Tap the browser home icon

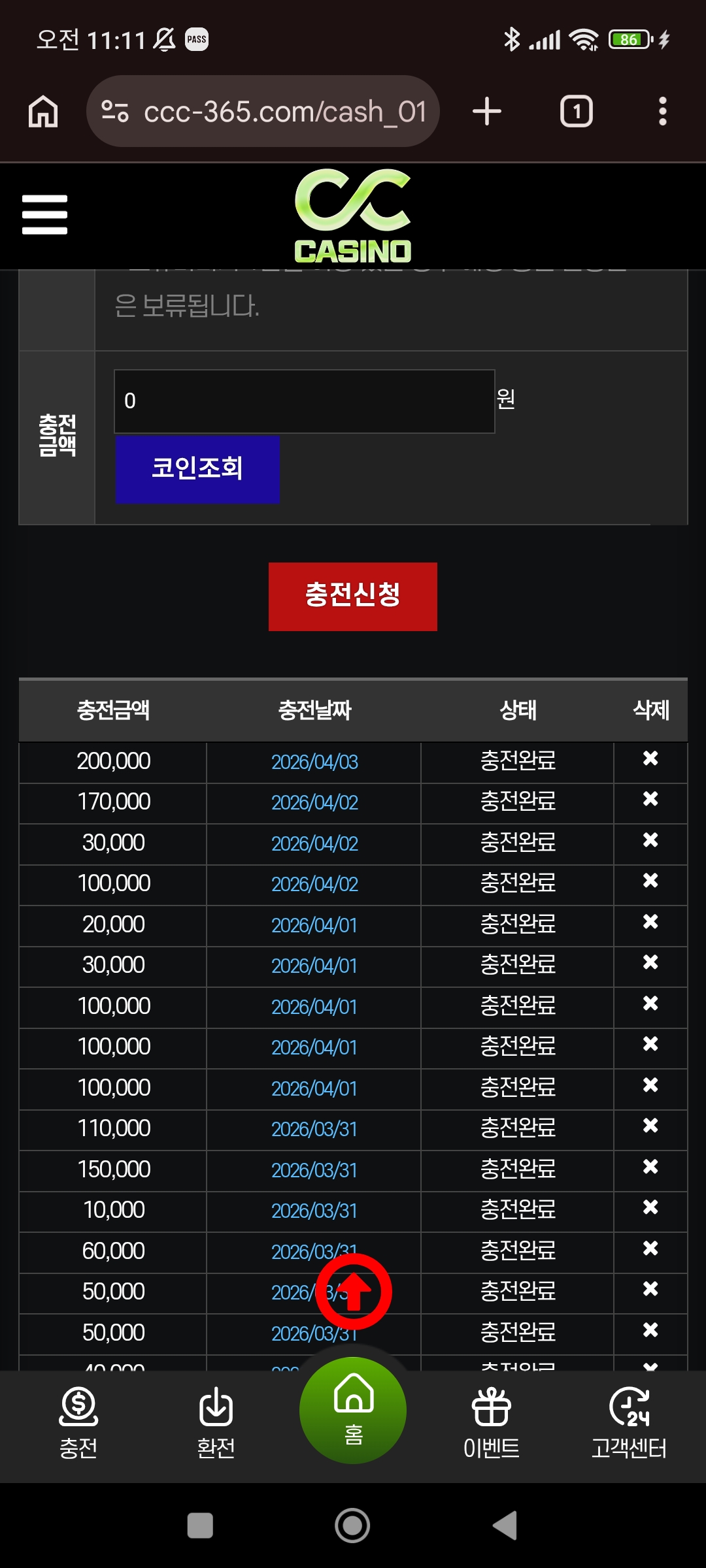click(x=43, y=111)
